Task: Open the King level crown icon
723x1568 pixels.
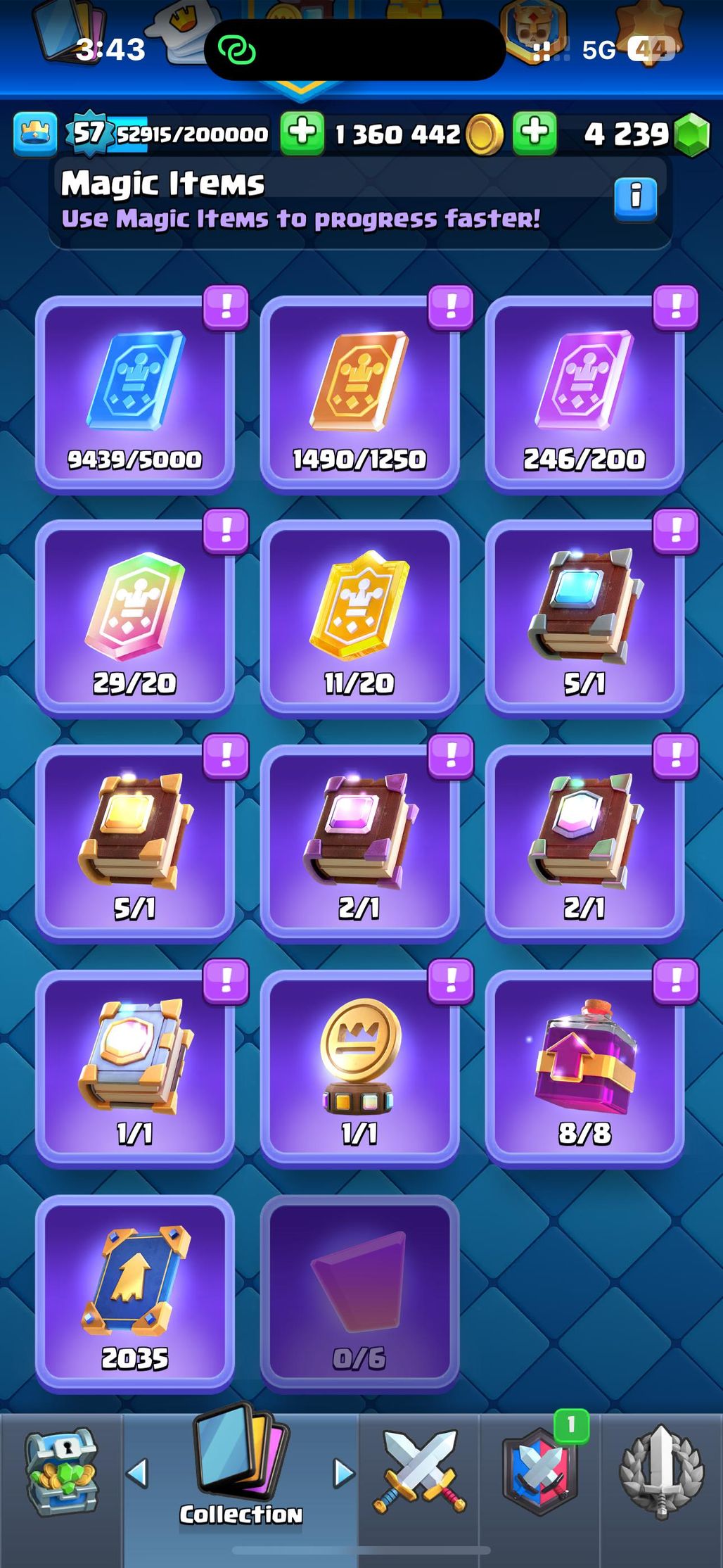Action: tap(34, 133)
